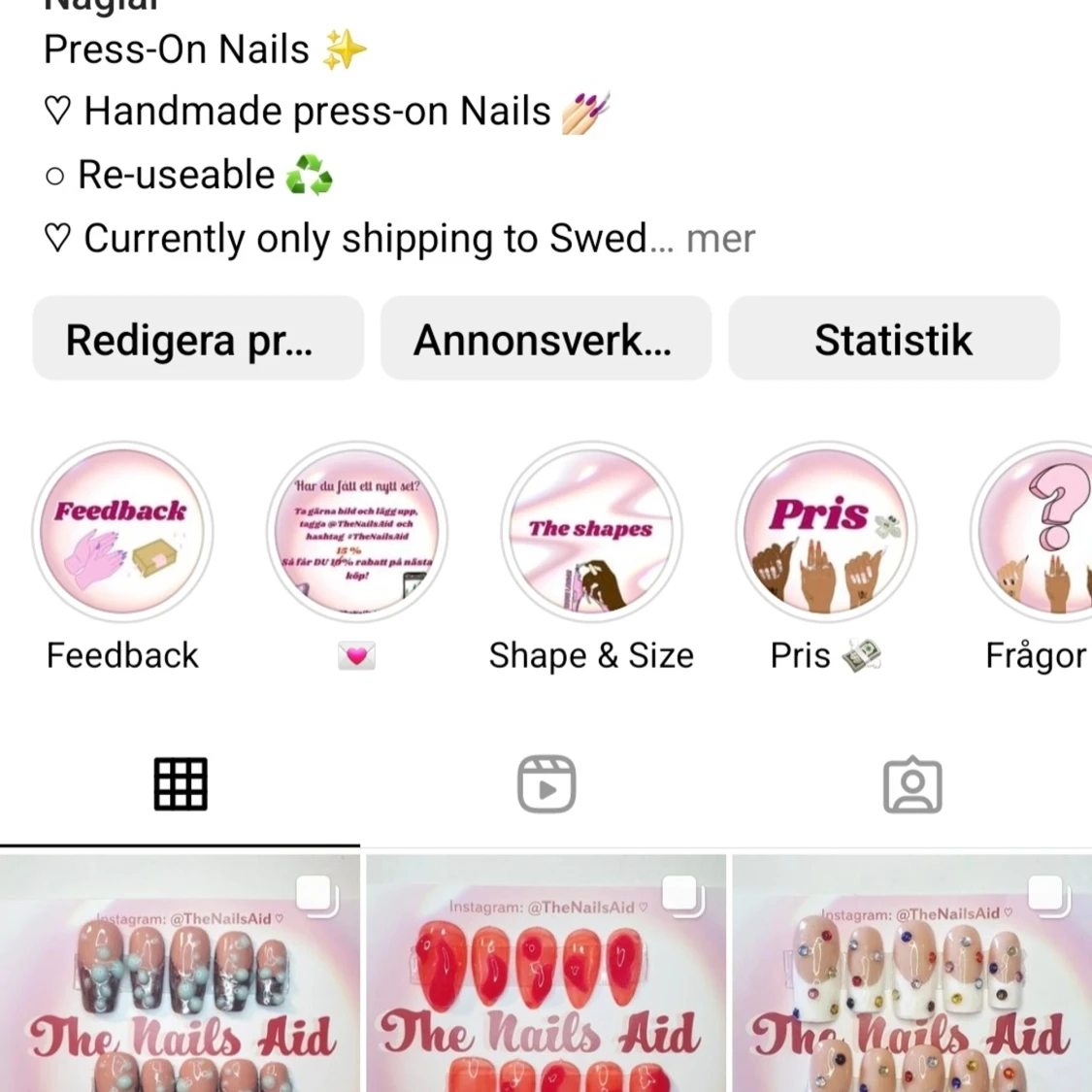Expand the bio with 'mer'
The width and height of the screenshot is (1092, 1092).
(720, 239)
